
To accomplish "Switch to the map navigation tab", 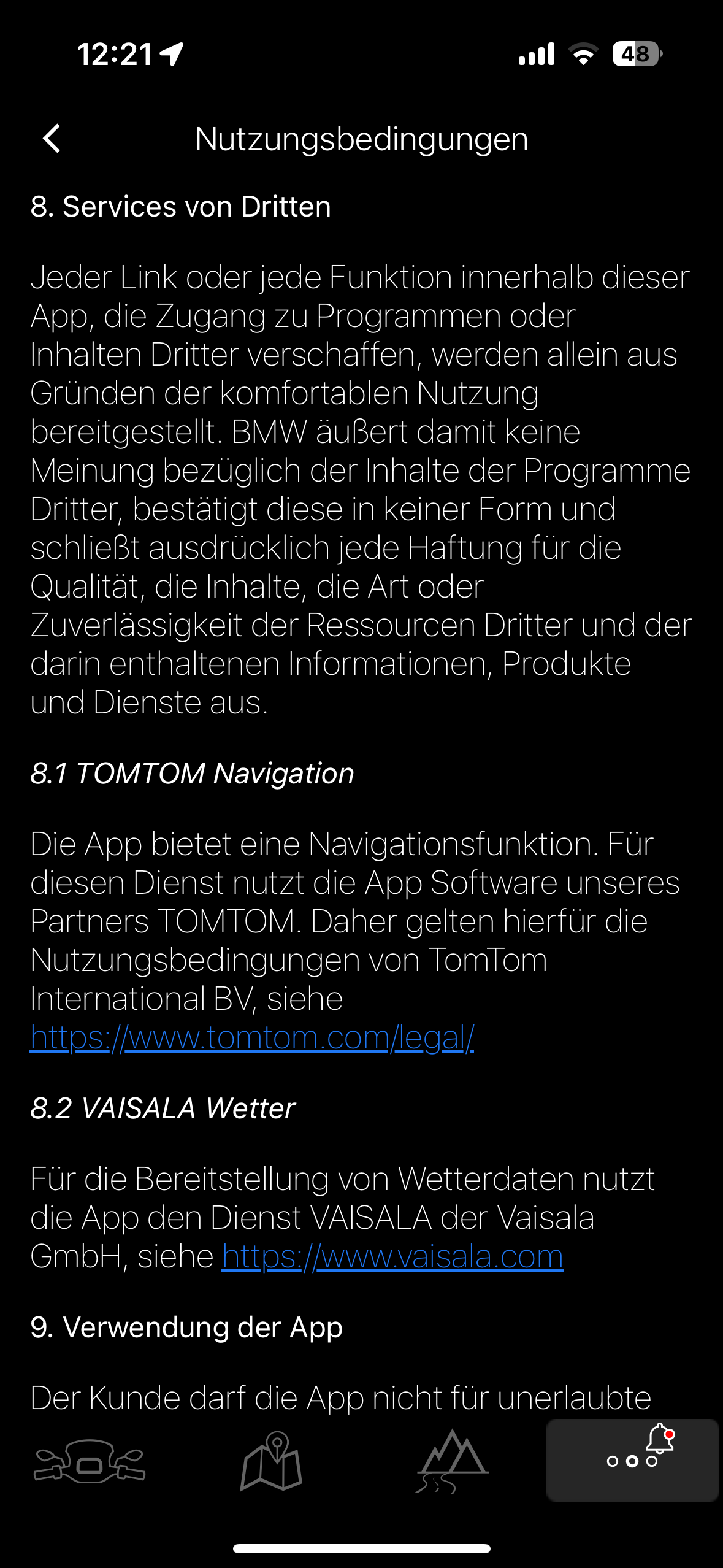I will point(271,1461).
